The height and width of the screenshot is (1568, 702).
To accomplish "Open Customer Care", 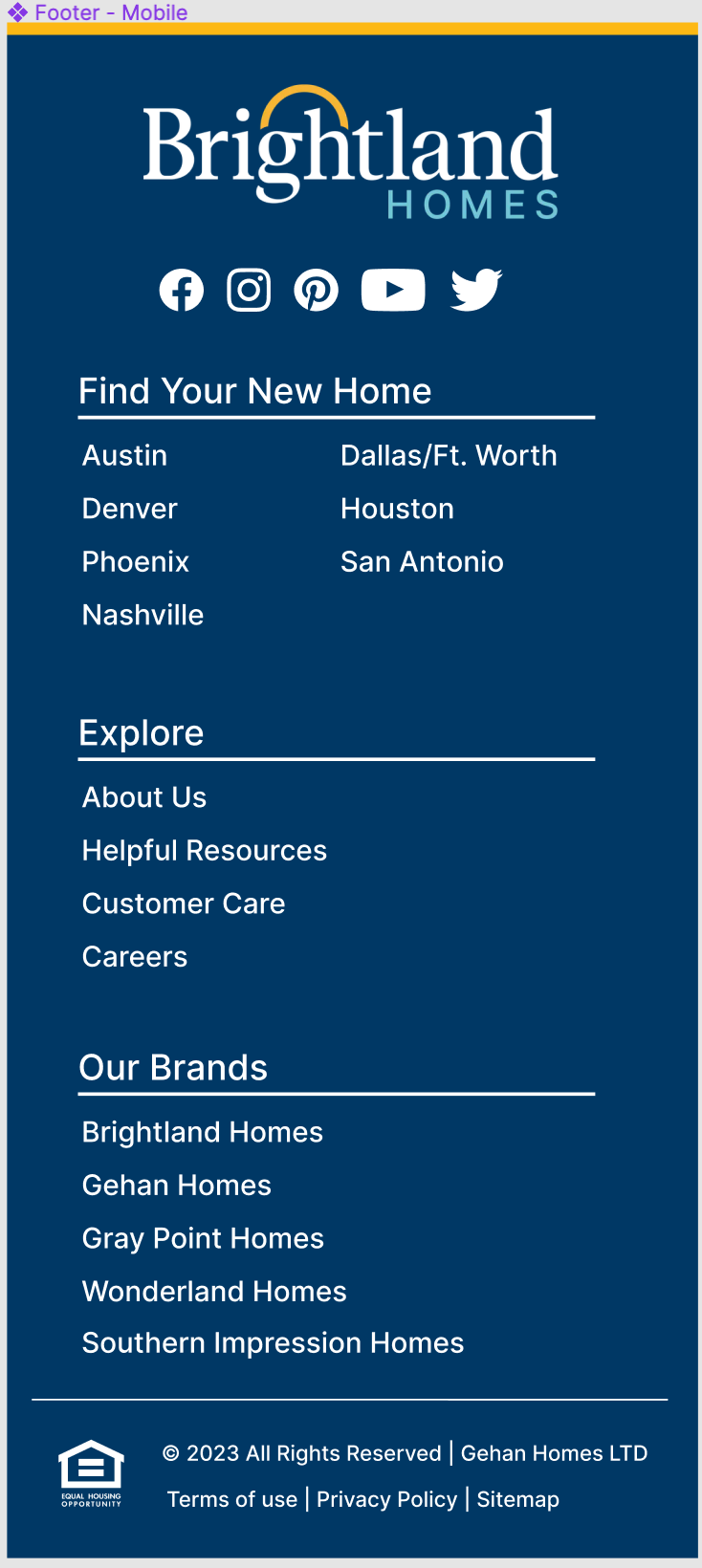I will point(184,904).
